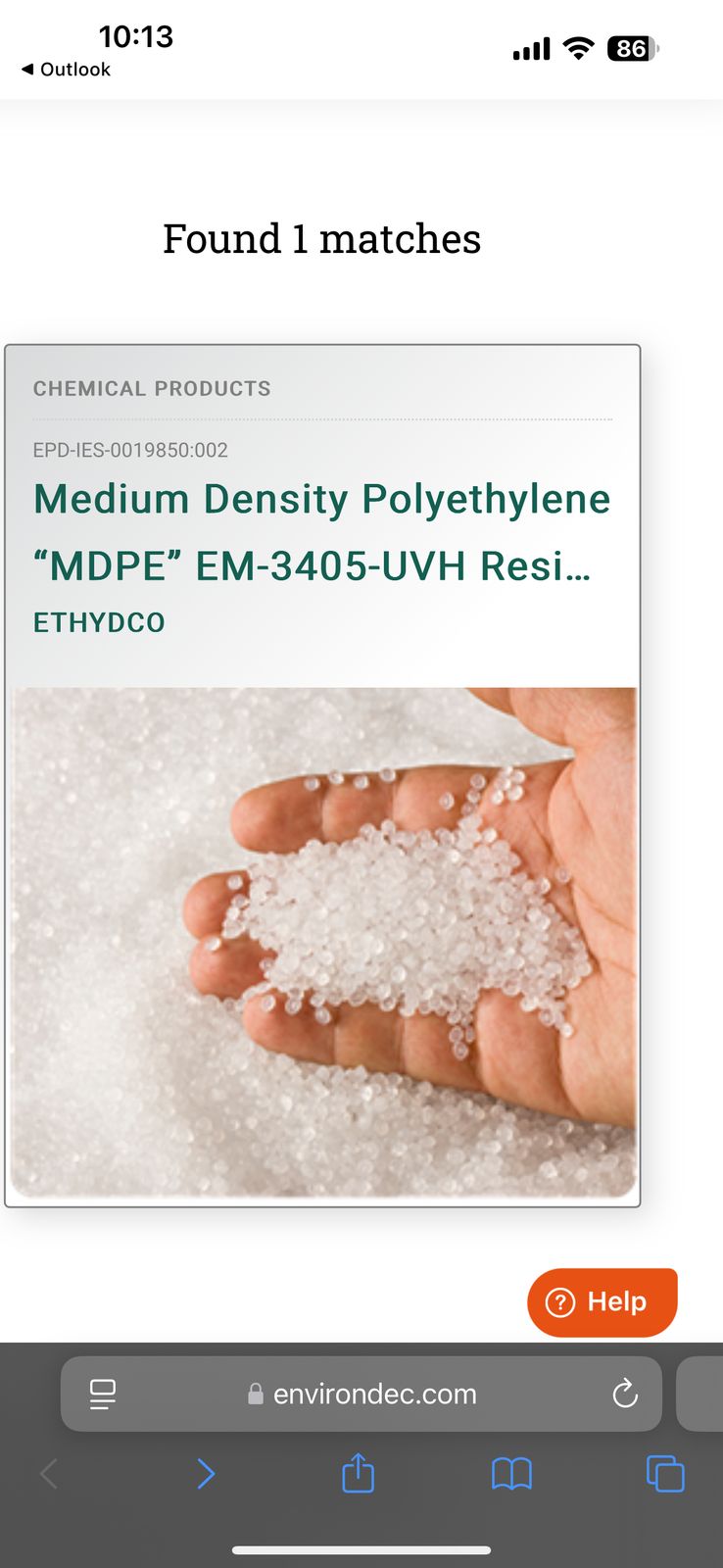Share this page
Screen dimensions: 723x1568
pyautogui.click(x=358, y=1473)
